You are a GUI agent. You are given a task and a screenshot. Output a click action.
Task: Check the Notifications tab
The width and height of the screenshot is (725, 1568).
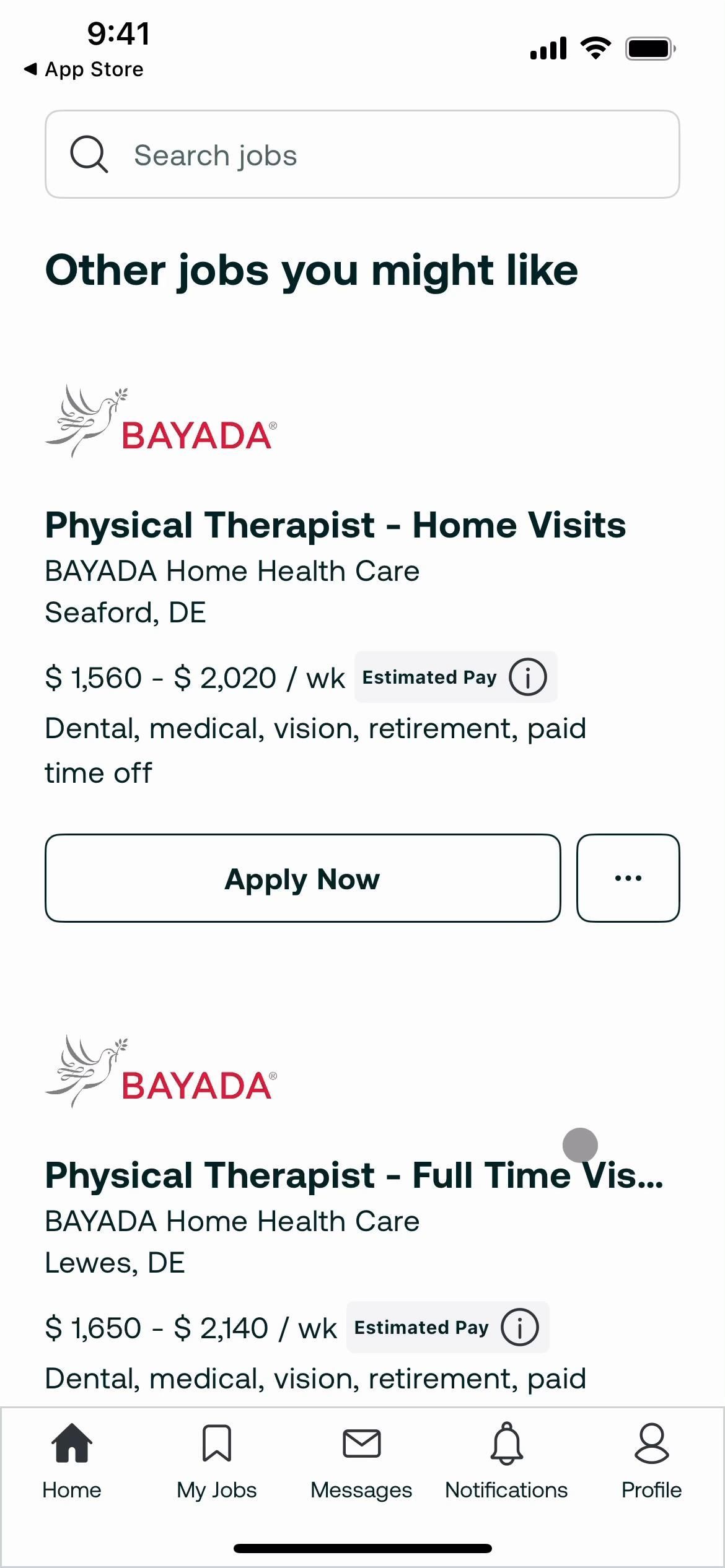point(506,1460)
